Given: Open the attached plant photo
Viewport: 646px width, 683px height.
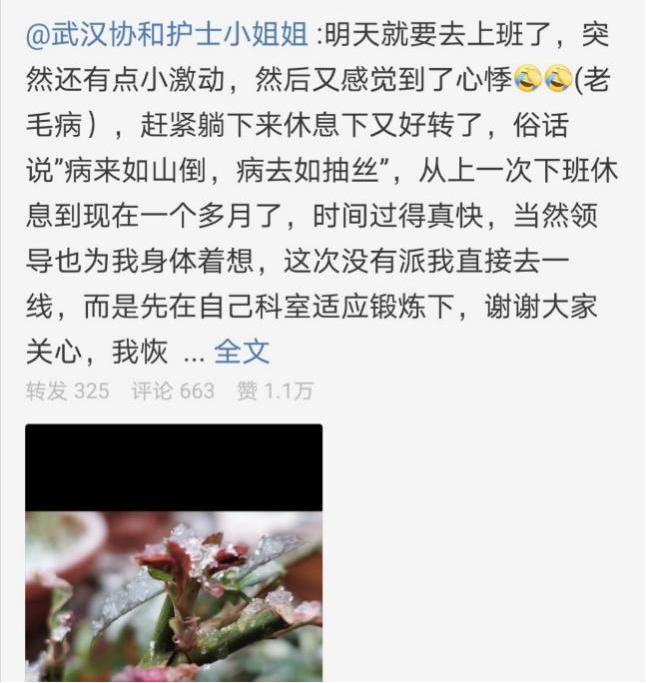Looking at the screenshot, I should tap(174, 553).
